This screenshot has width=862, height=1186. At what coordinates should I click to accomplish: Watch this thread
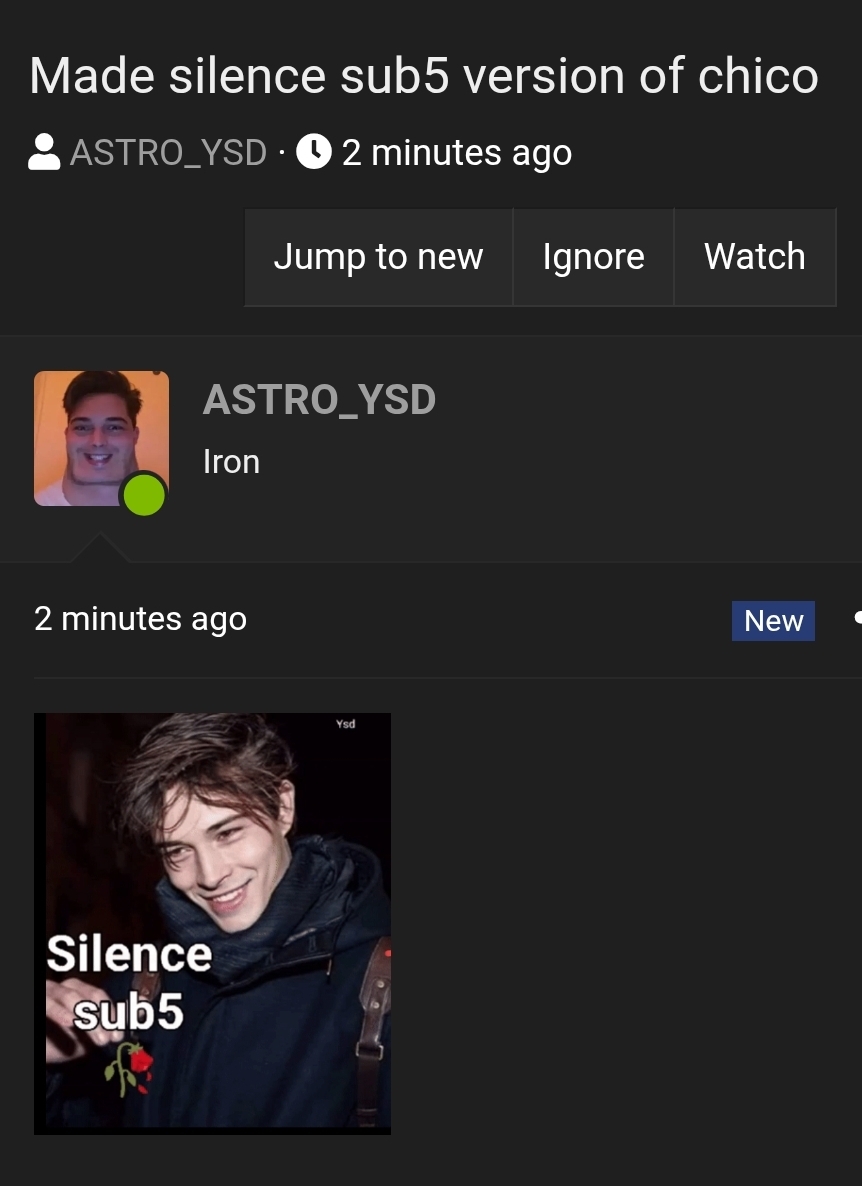(x=754, y=257)
